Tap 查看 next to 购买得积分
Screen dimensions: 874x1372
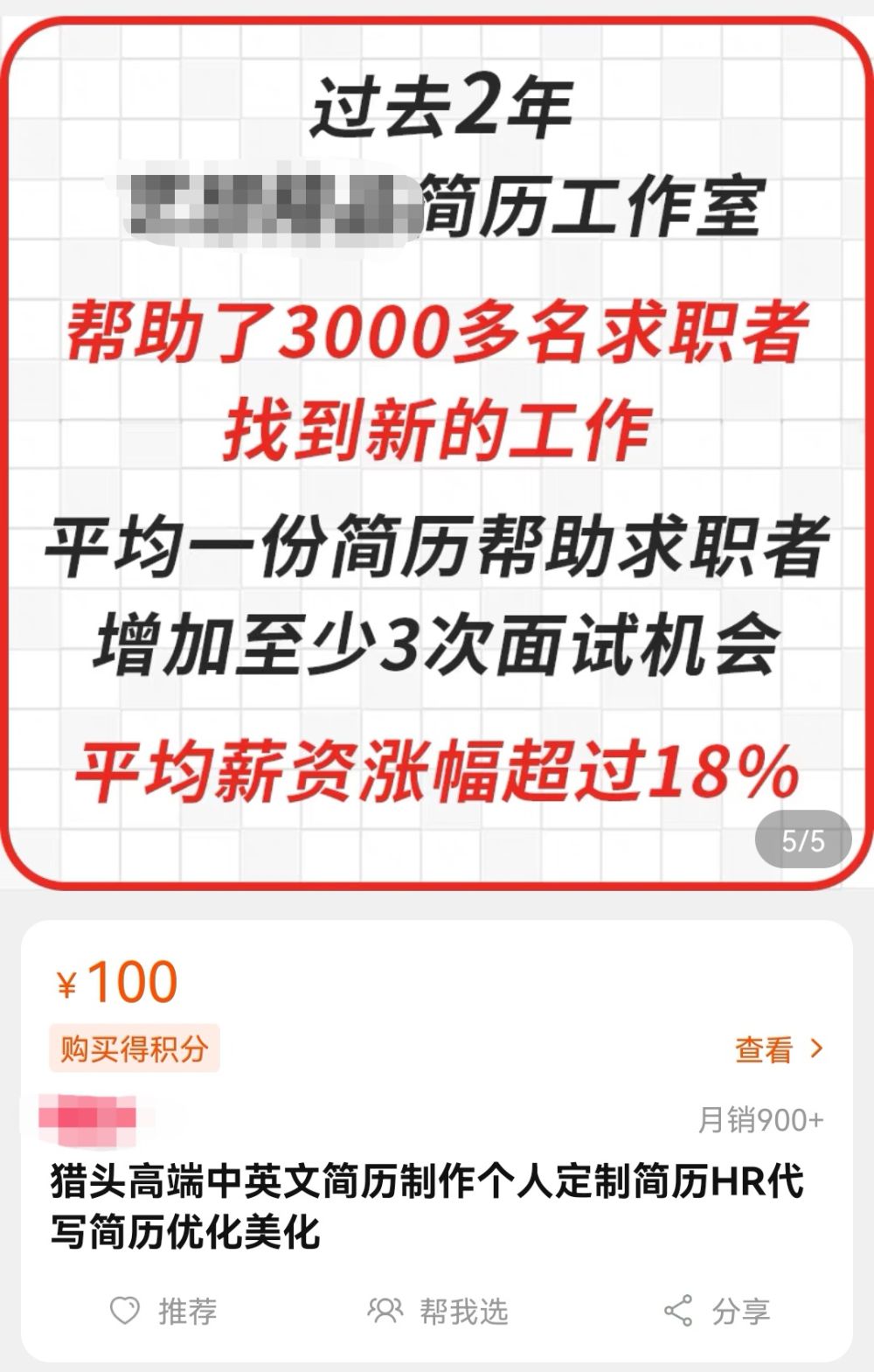(x=779, y=1048)
